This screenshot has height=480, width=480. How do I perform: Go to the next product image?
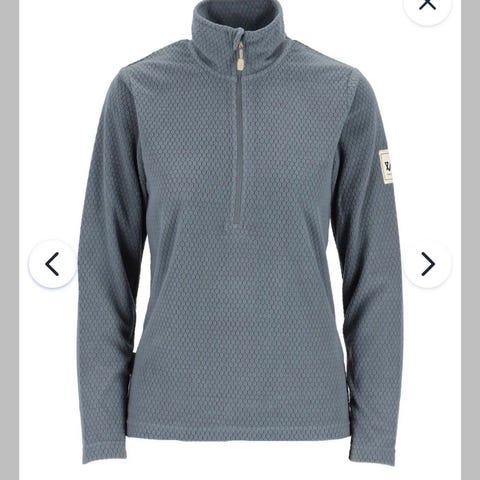pyautogui.click(x=428, y=264)
